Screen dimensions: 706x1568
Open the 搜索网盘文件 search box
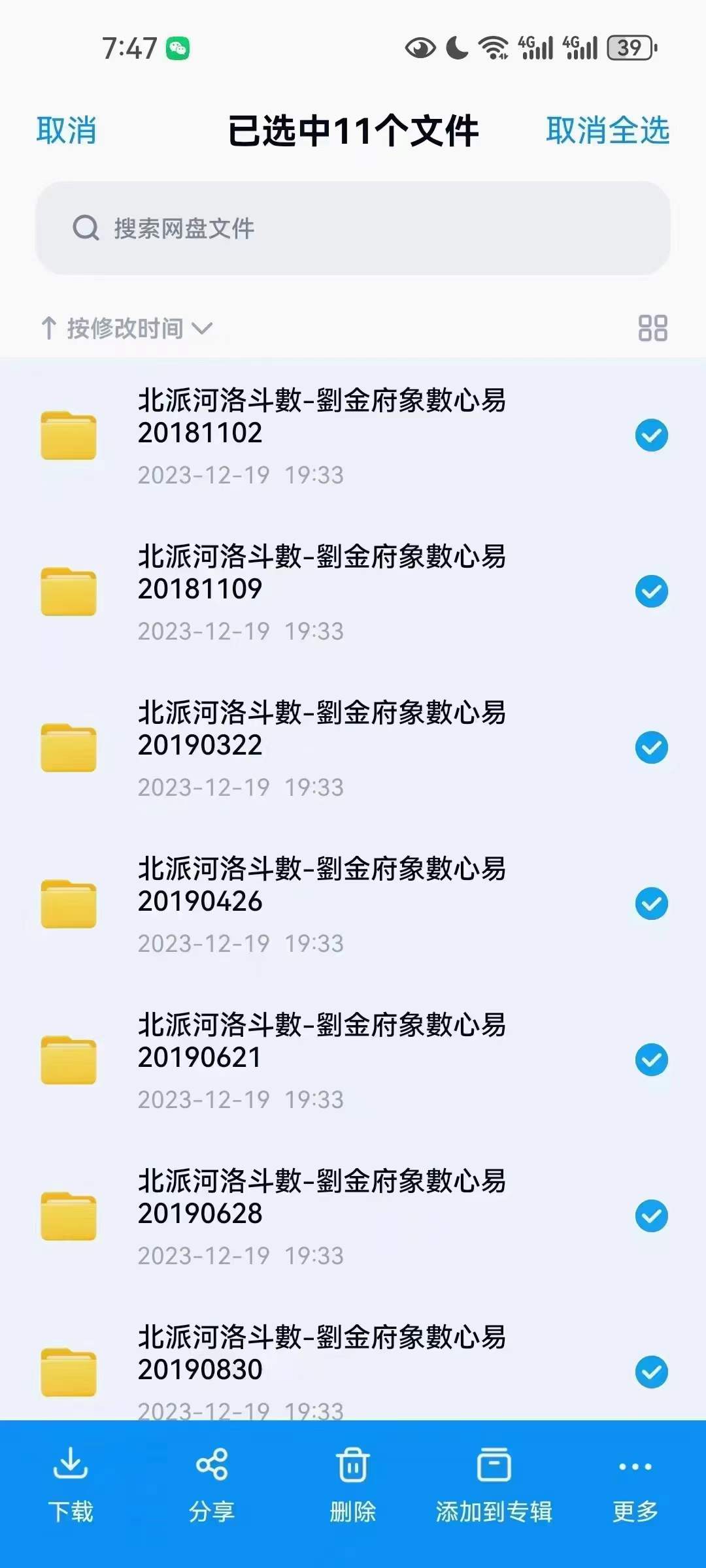click(353, 228)
